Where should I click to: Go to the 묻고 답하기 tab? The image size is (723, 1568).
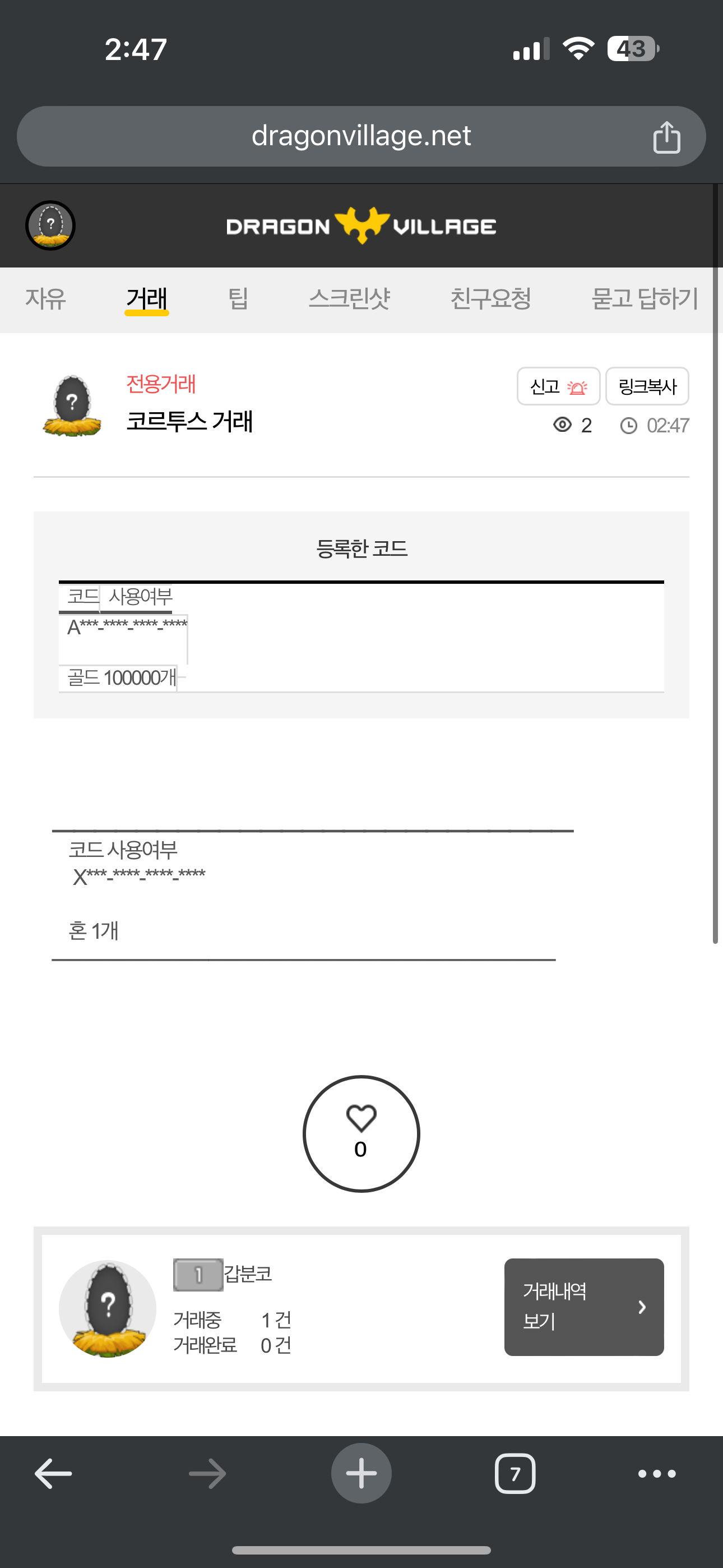coord(645,299)
